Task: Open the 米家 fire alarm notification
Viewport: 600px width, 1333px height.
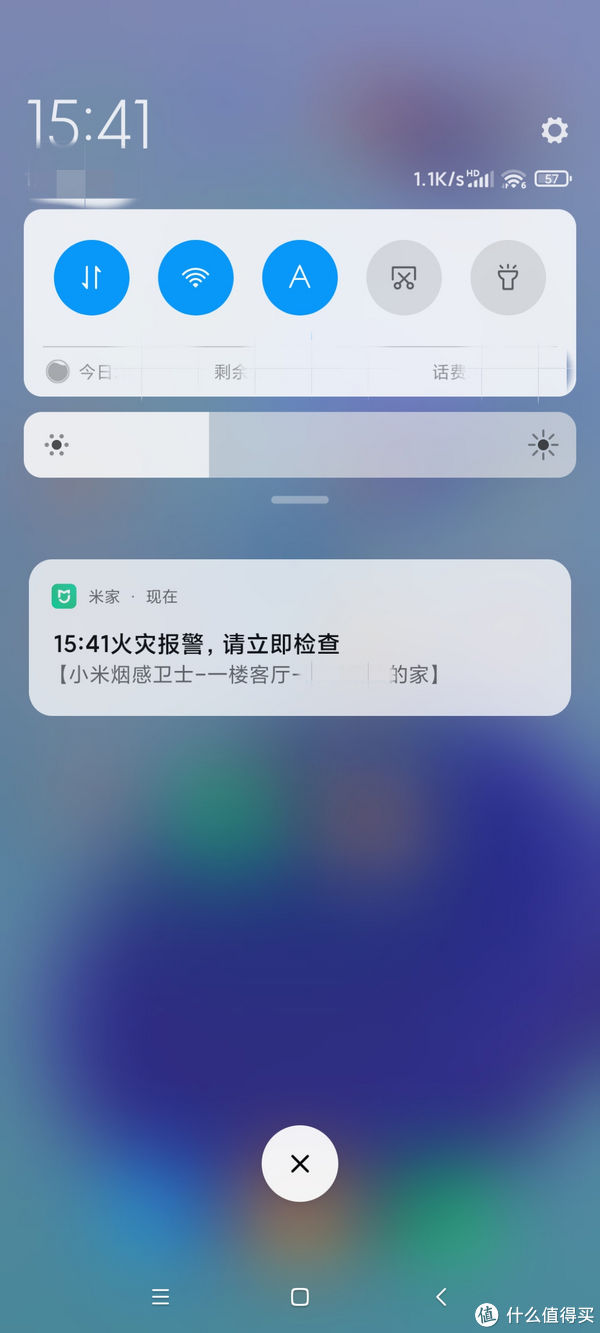Action: coord(300,637)
